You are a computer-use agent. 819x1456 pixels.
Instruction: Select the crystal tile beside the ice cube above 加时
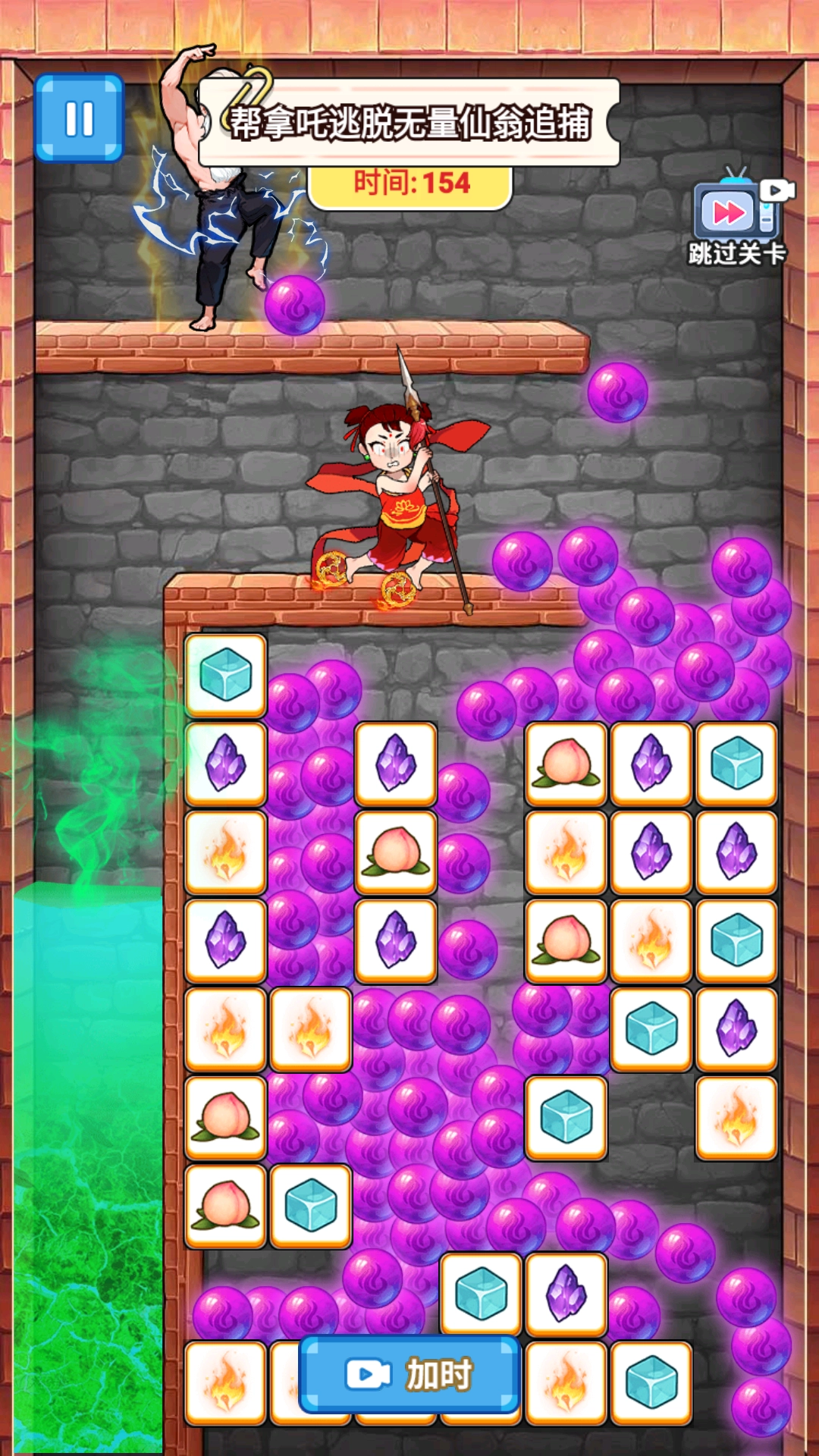566,1294
